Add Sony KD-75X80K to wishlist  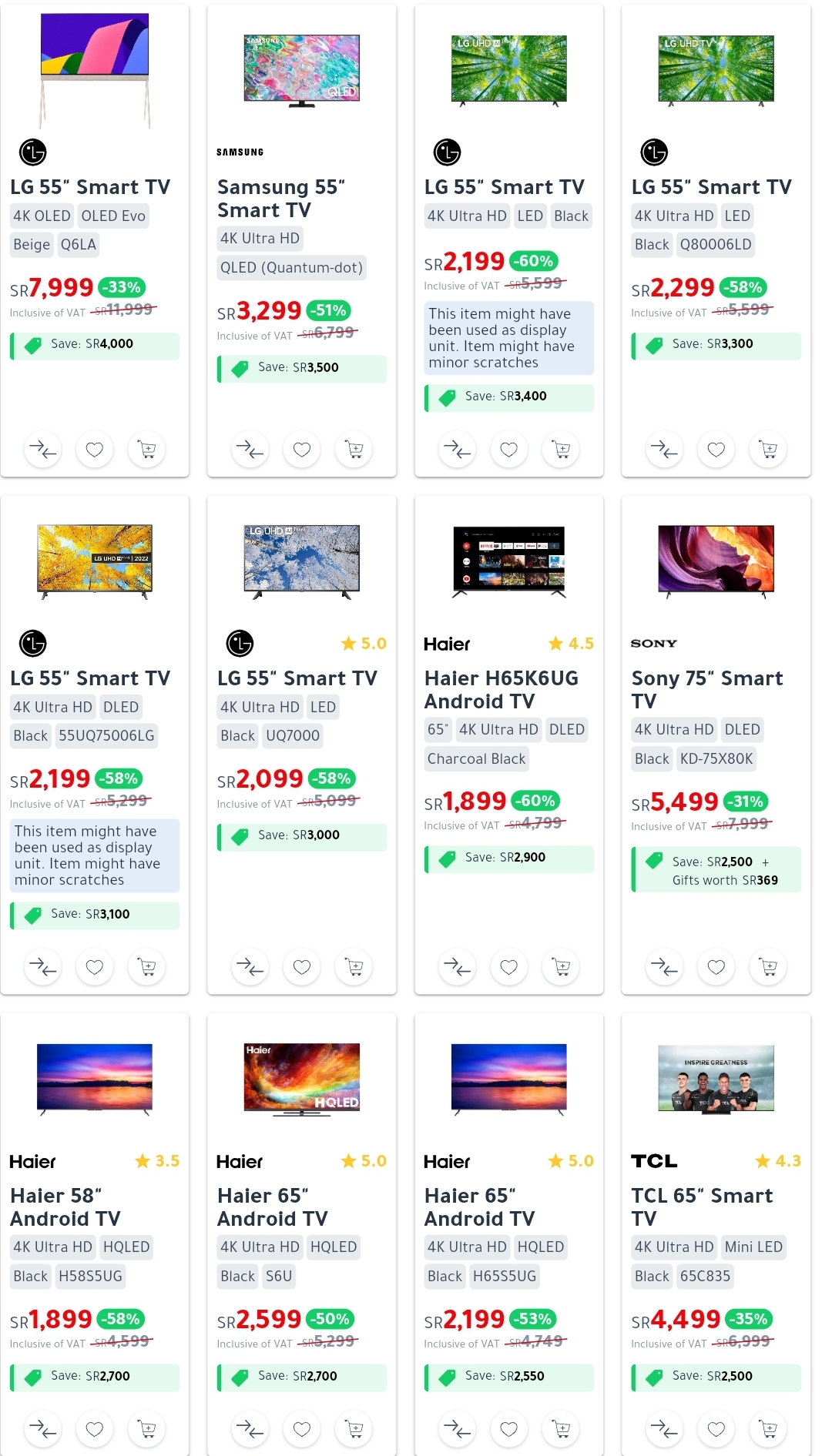pos(716,966)
